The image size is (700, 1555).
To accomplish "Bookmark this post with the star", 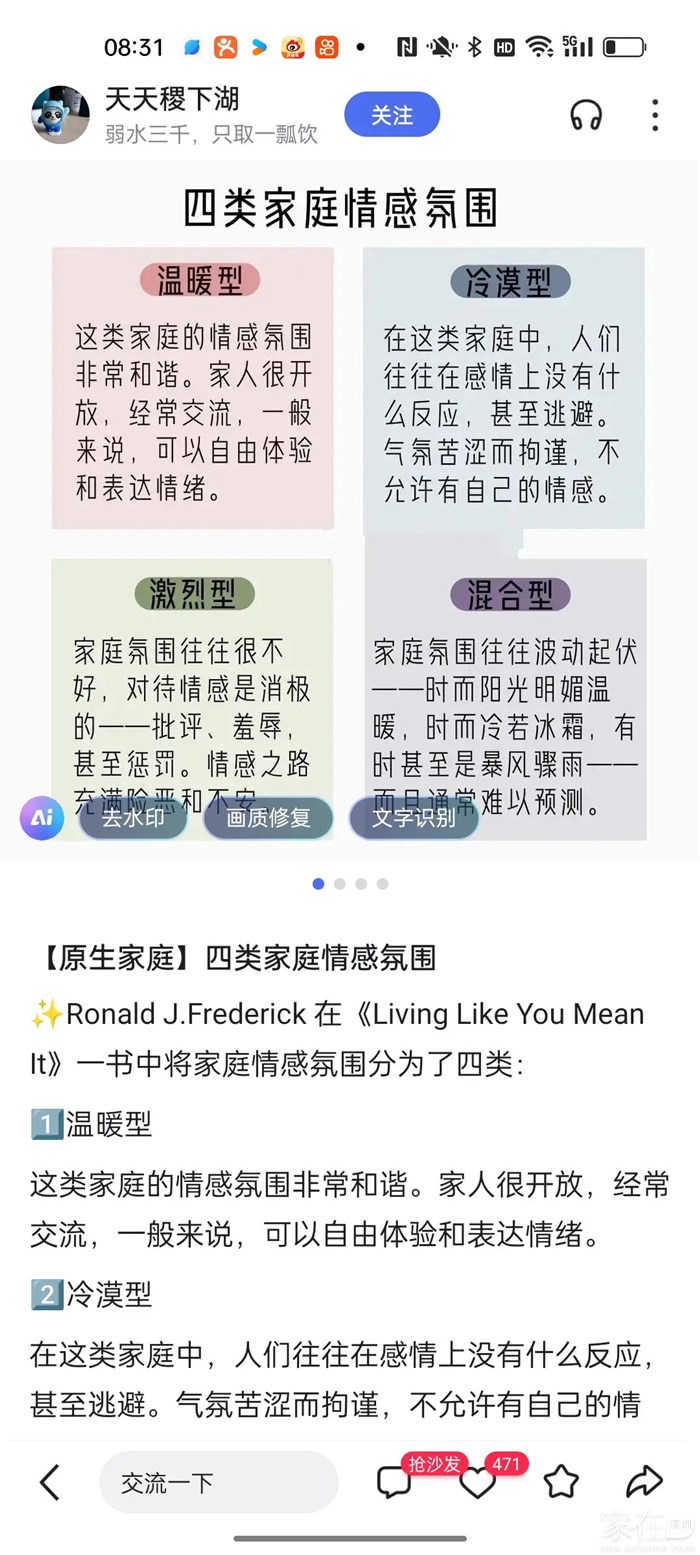I will [561, 1481].
